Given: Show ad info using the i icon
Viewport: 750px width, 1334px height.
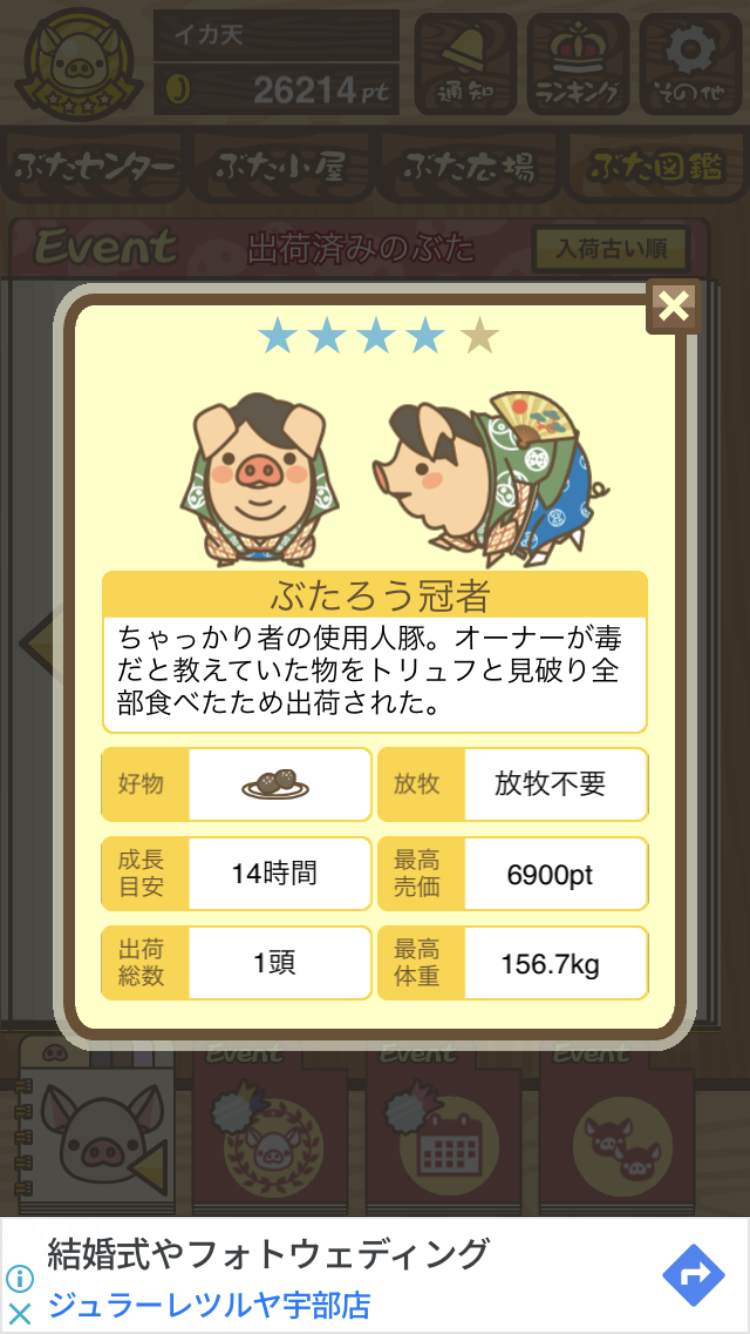Looking at the screenshot, I should click(20, 1277).
